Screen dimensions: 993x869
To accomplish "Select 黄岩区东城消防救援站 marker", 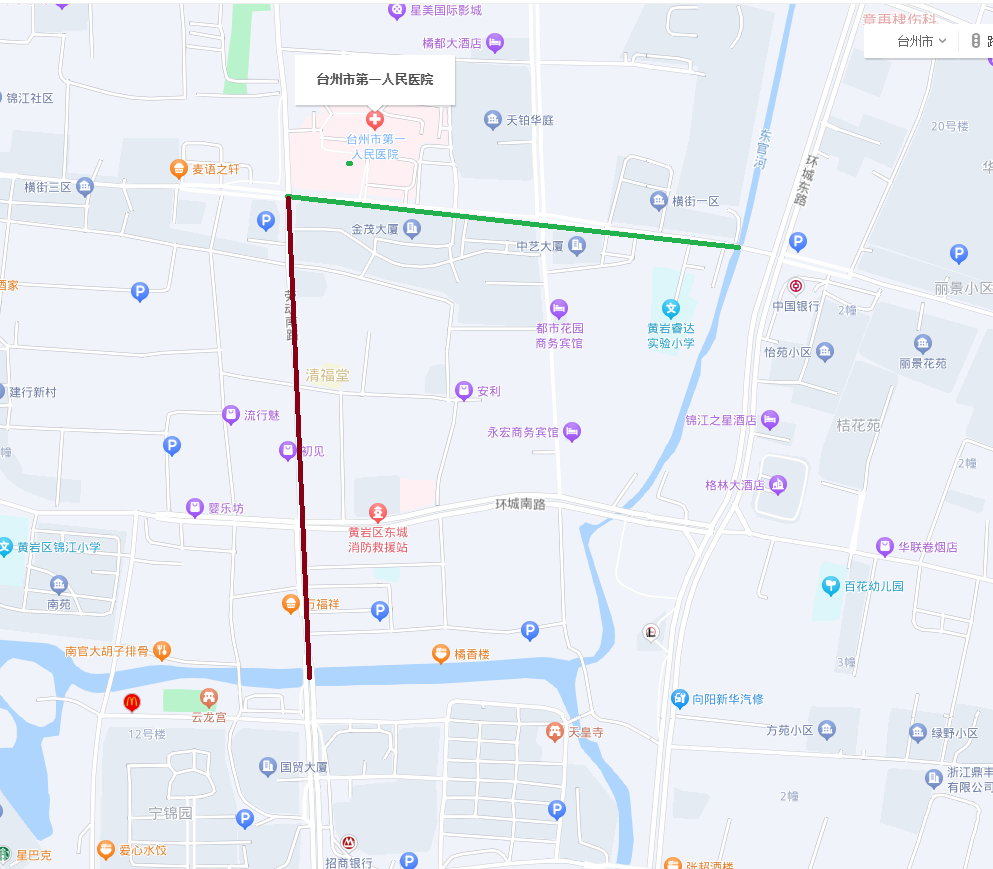I will 377,512.
